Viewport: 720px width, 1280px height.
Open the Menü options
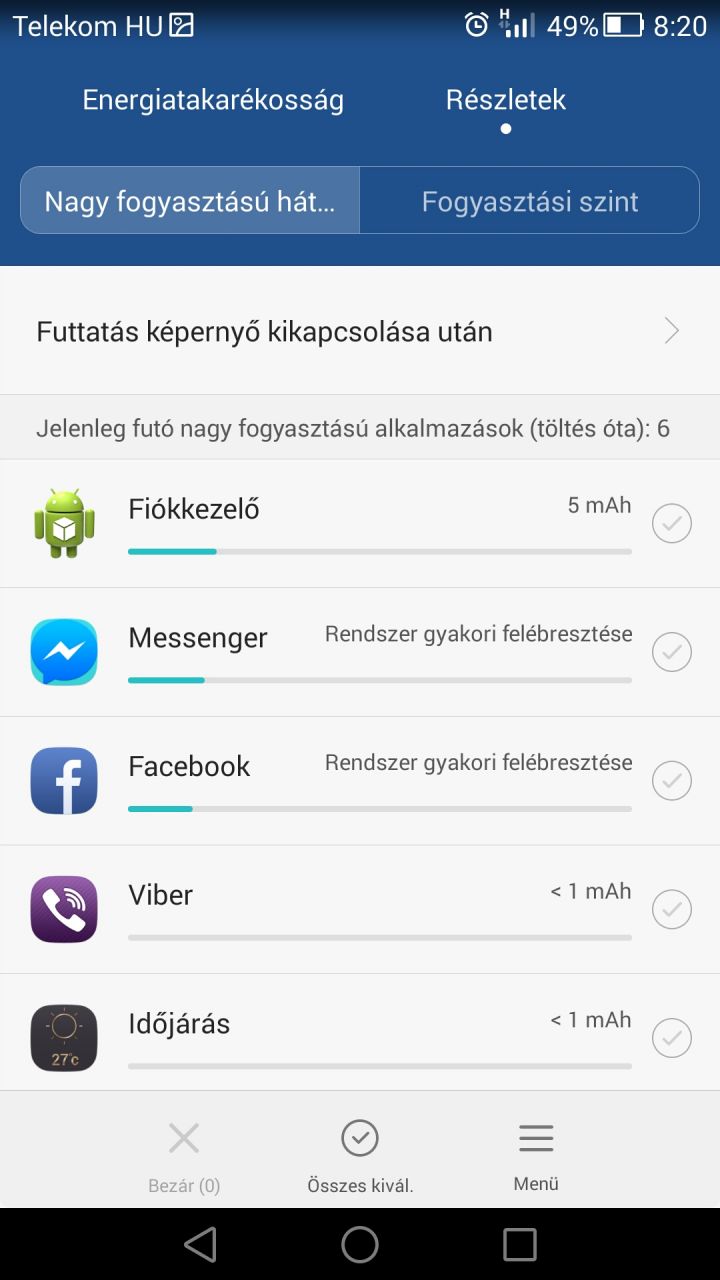[536, 1156]
